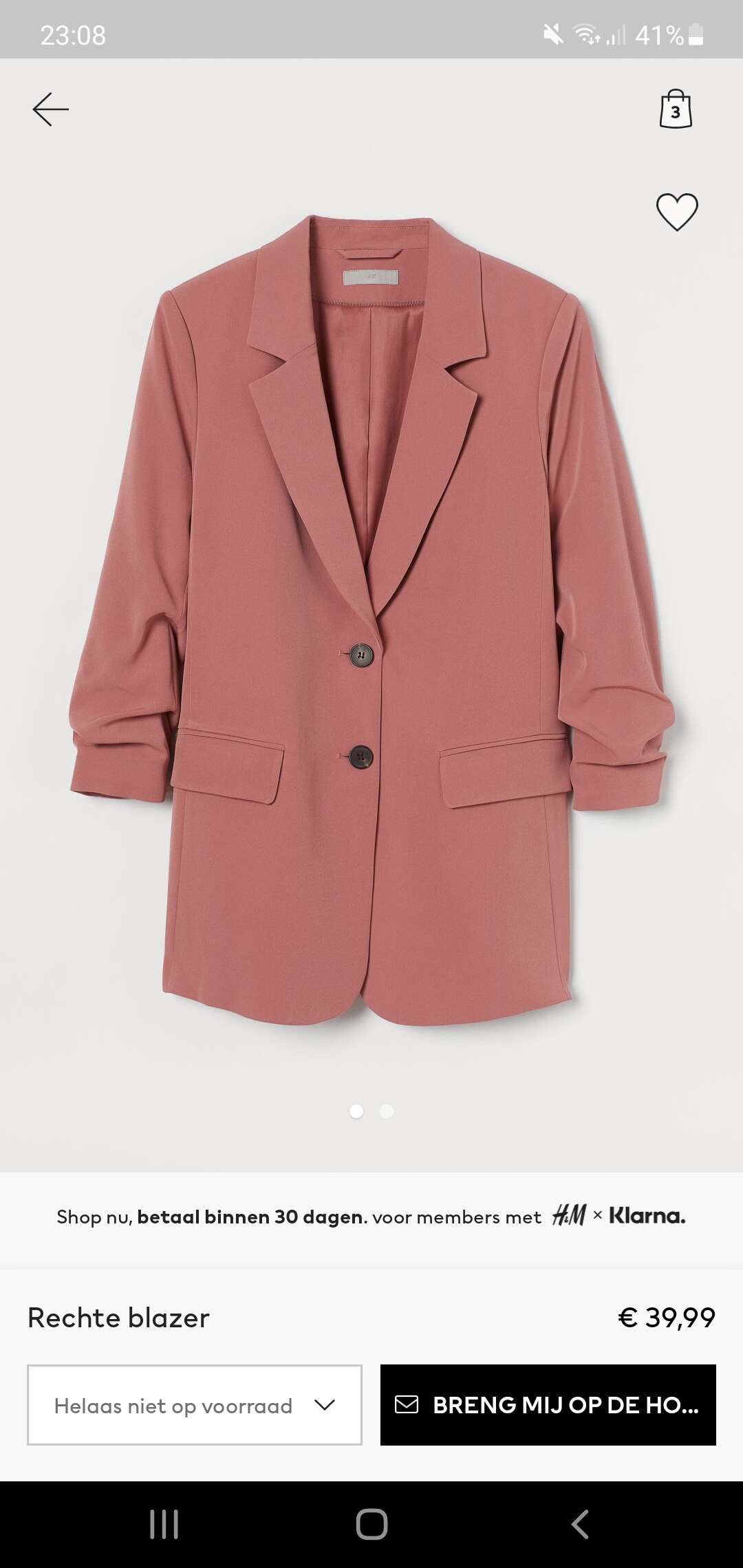Add the blazer to favourites with the heart
This screenshot has height=1568, width=743.
point(677,211)
